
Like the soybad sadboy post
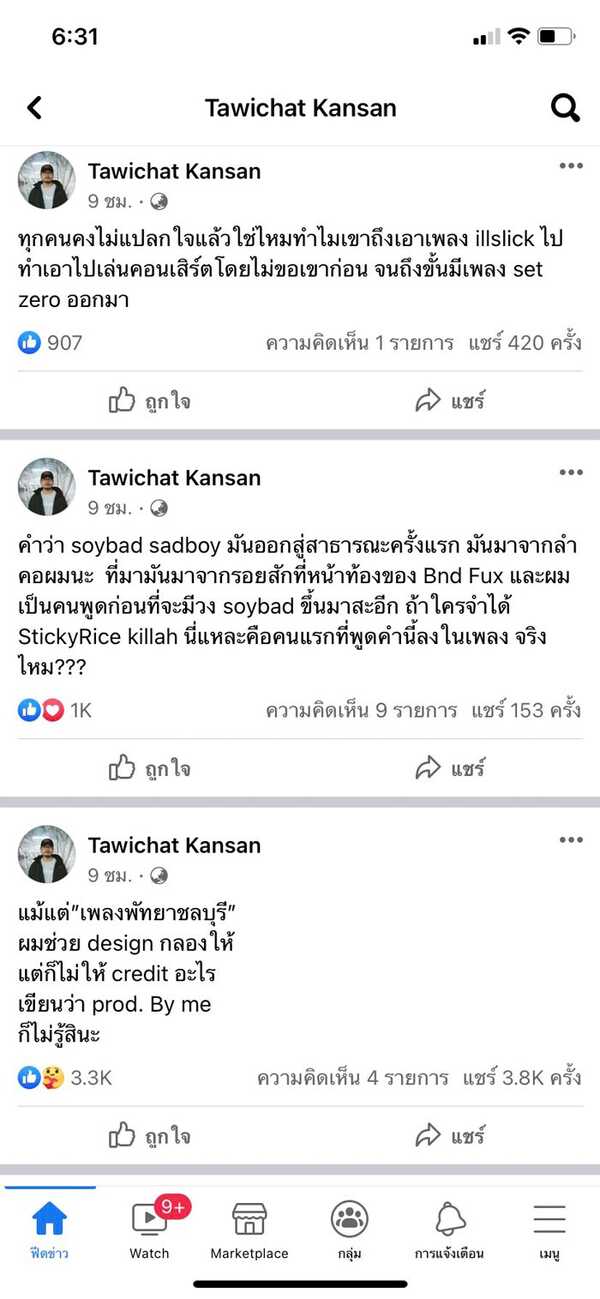pos(150,769)
